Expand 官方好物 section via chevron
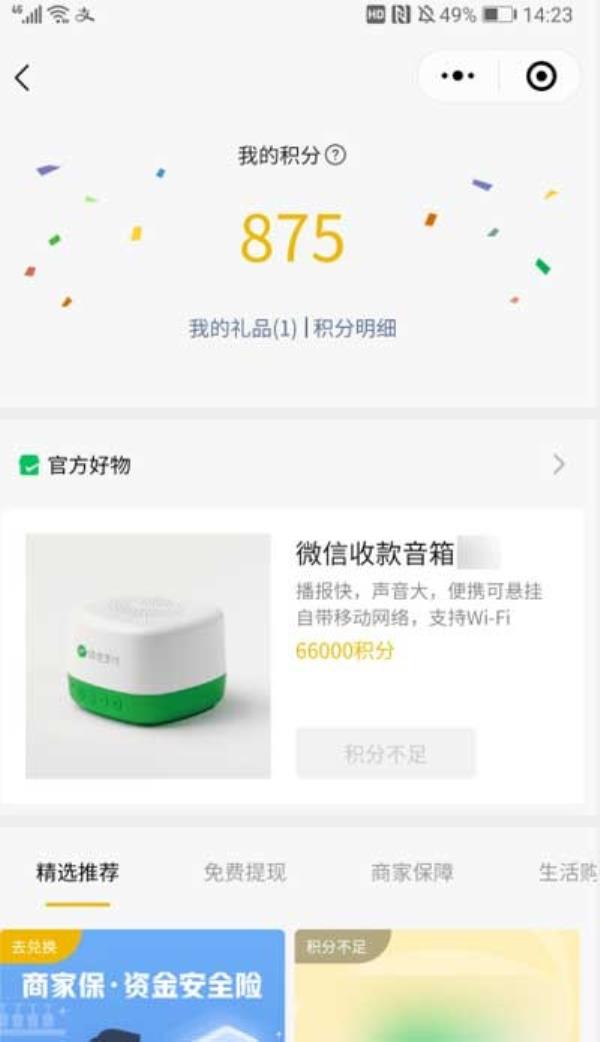 (x=559, y=464)
